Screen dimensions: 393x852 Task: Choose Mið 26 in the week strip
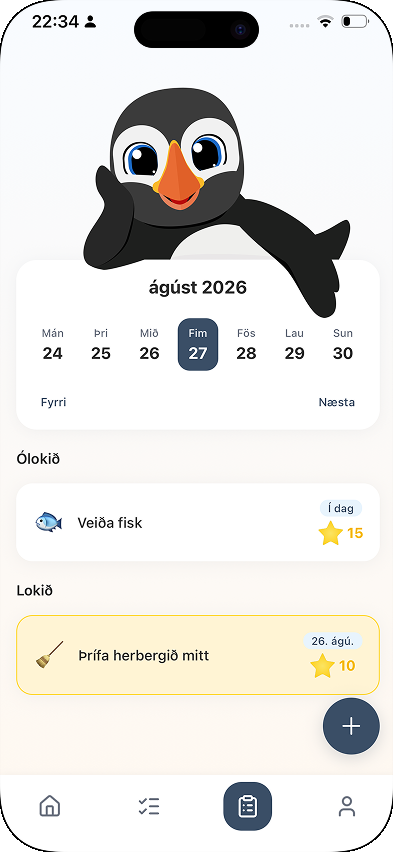pyautogui.click(x=149, y=344)
